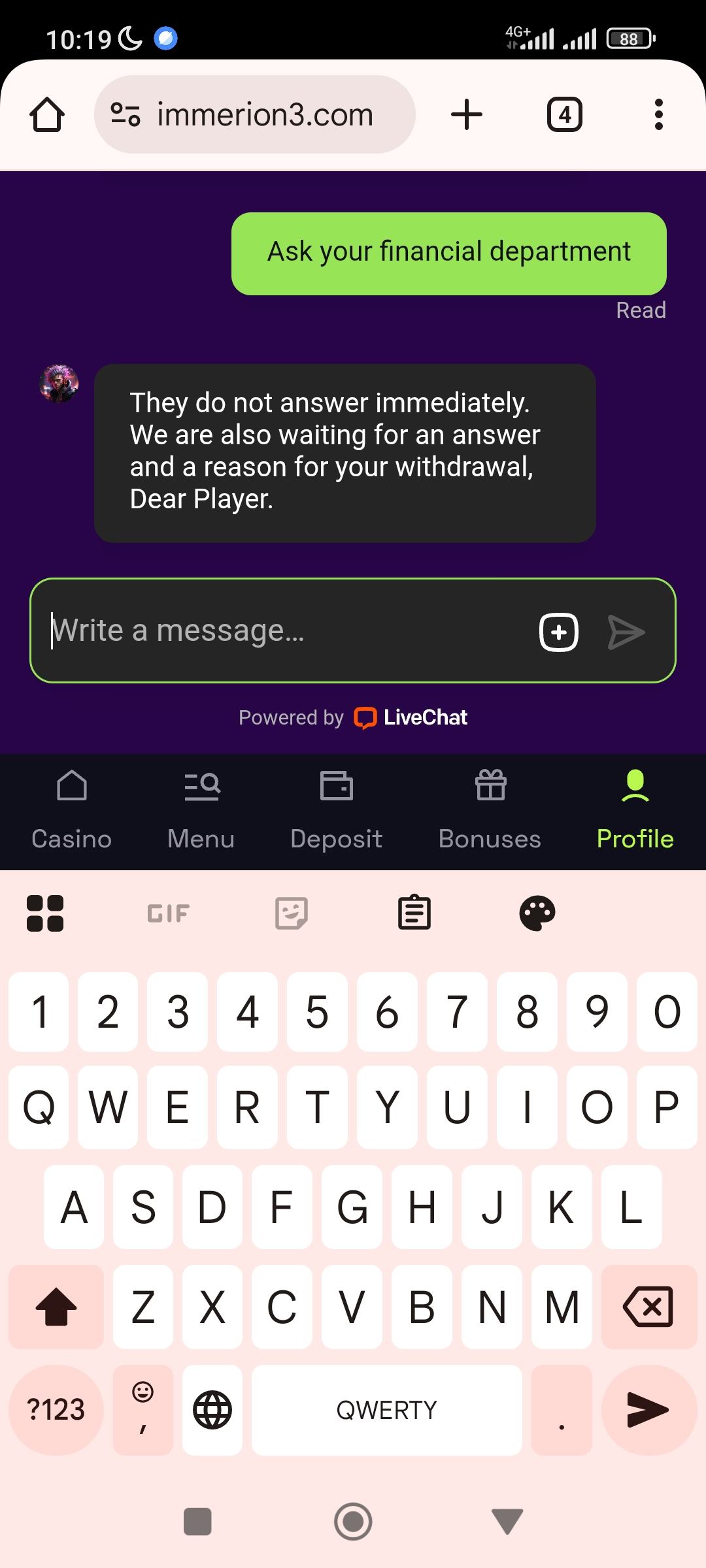Switch to the ?123 symbols keyboard
Screen dimensions: 706x1568
[56, 1410]
